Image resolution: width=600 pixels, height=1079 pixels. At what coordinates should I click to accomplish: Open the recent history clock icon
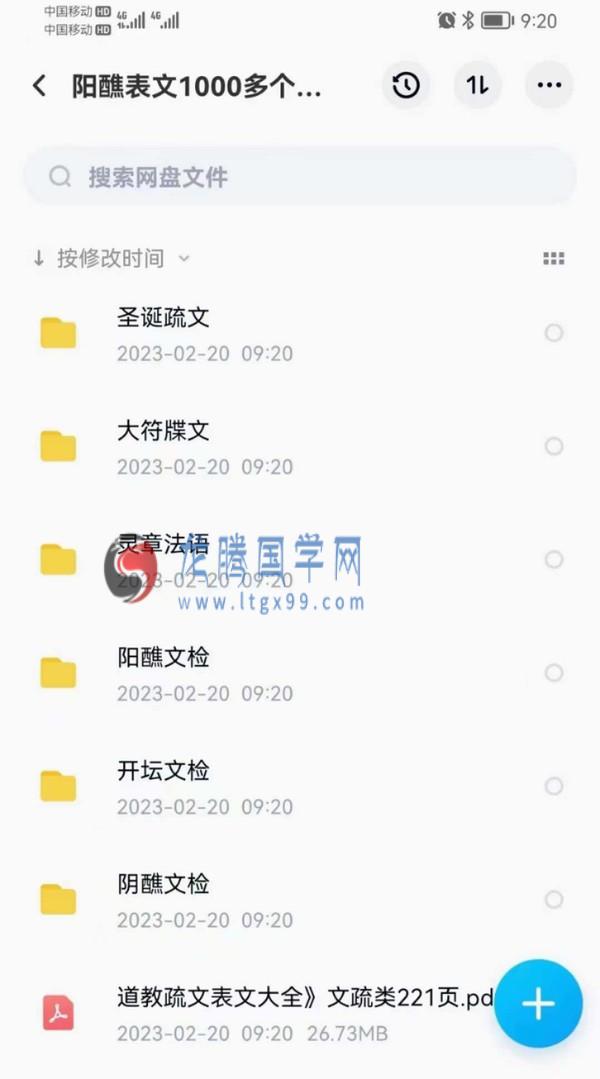click(406, 86)
